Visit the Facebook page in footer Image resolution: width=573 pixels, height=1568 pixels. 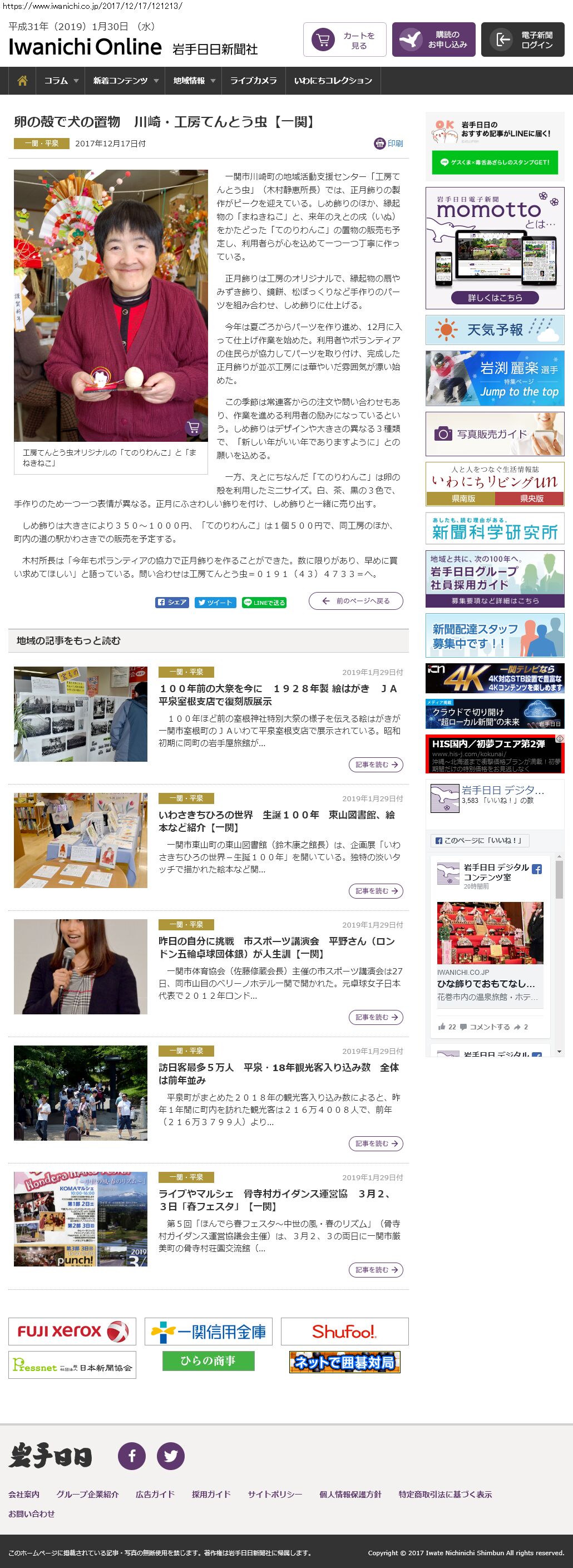click(x=132, y=1456)
